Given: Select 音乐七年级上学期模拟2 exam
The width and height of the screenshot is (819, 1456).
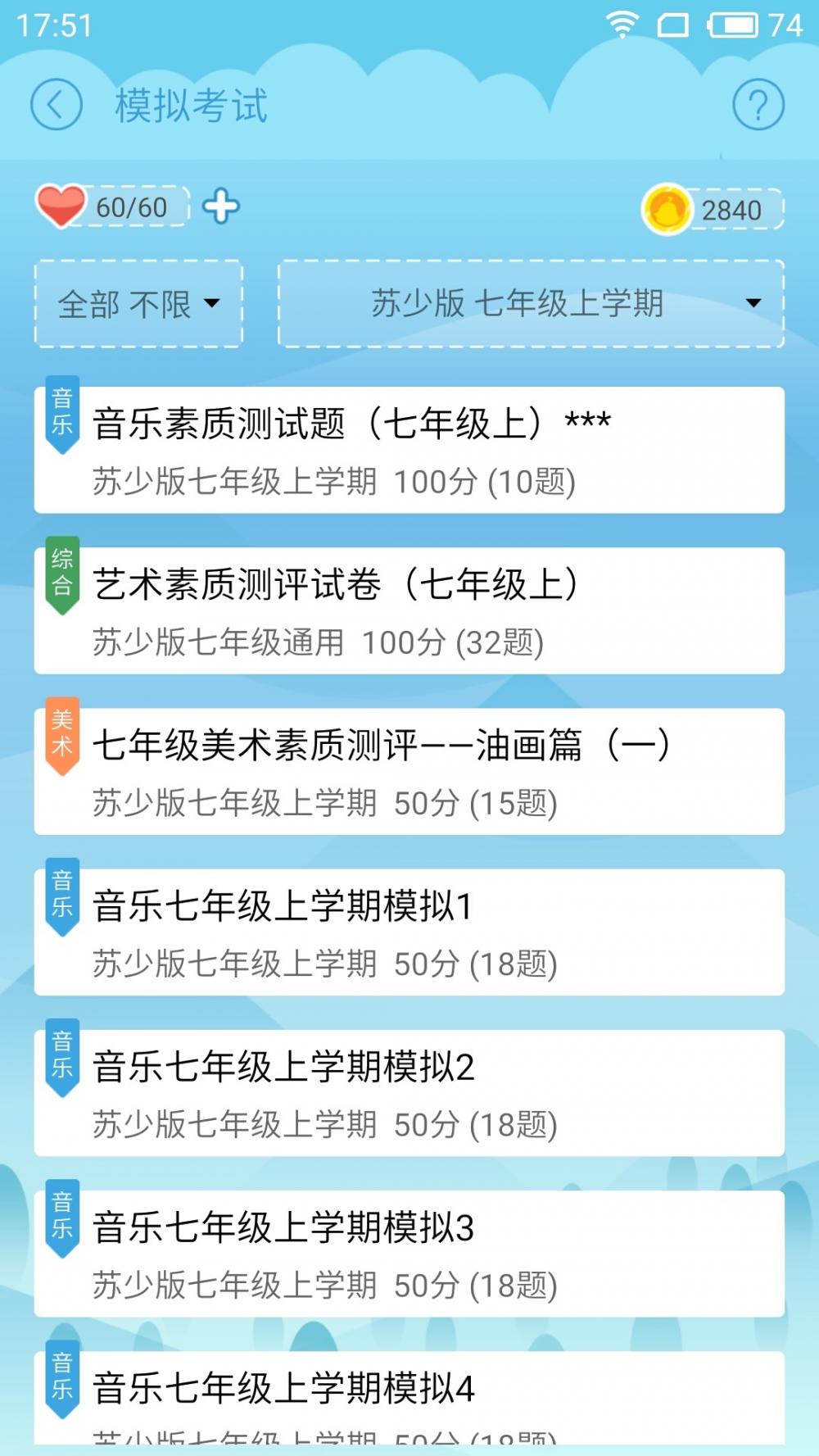Looking at the screenshot, I should tap(409, 1092).
